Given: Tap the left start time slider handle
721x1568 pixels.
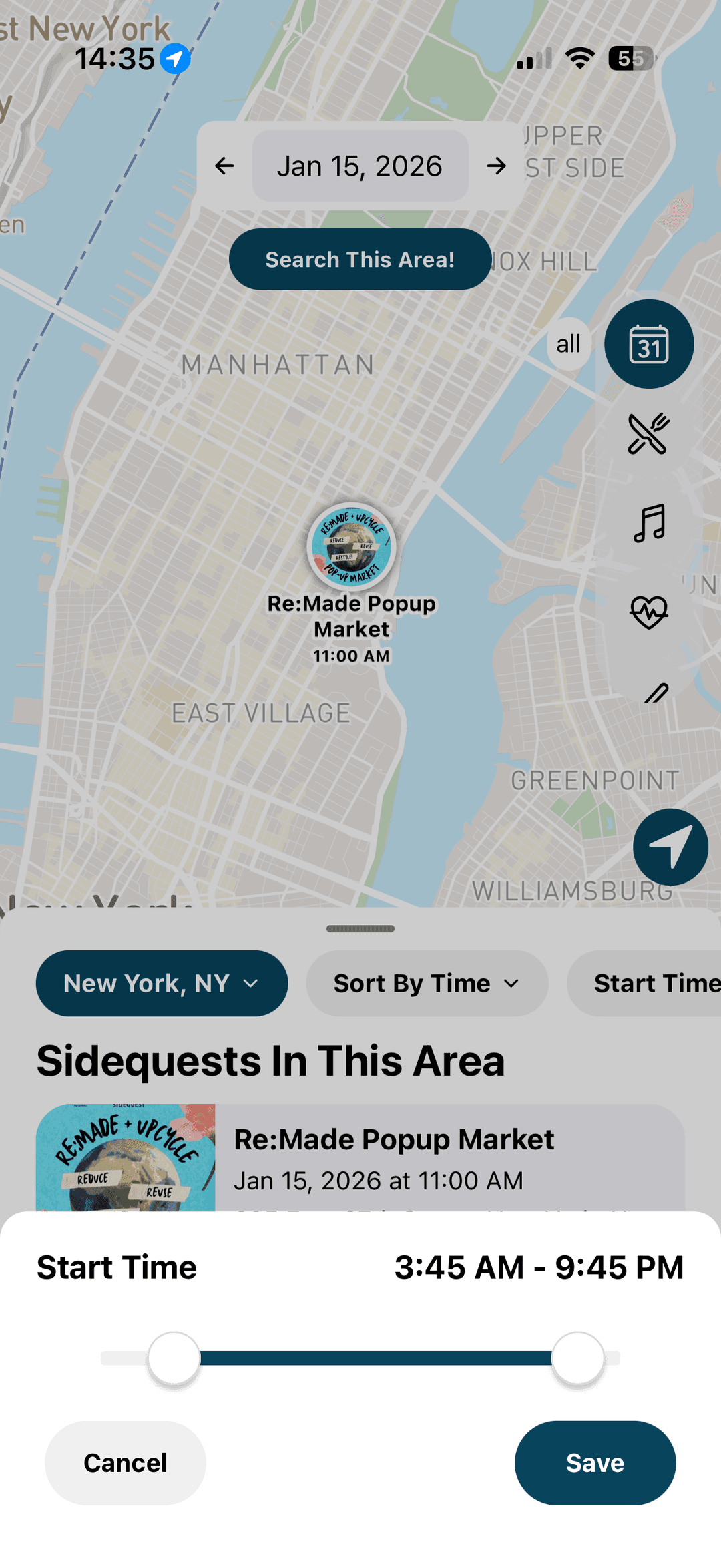Looking at the screenshot, I should pos(174,1358).
